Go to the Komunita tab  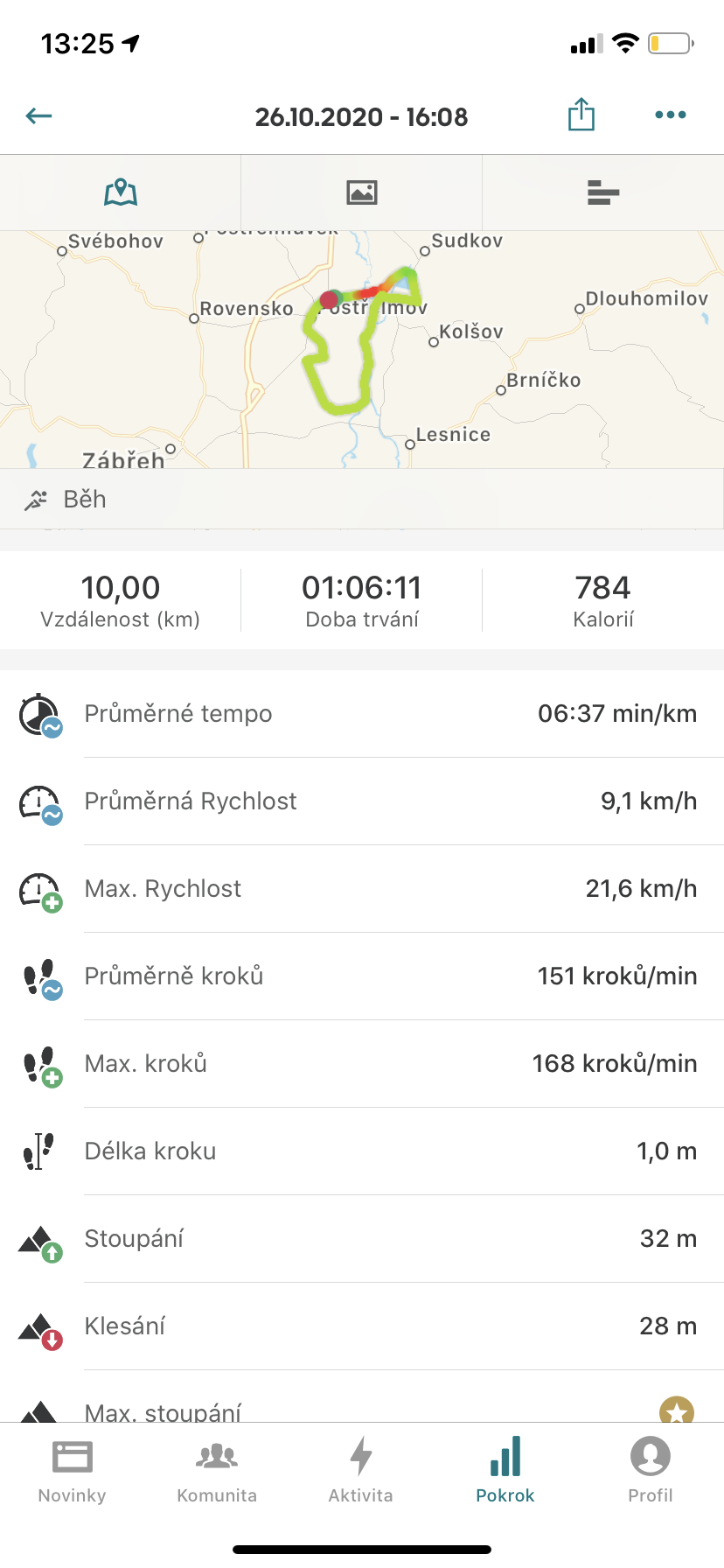(217, 1470)
